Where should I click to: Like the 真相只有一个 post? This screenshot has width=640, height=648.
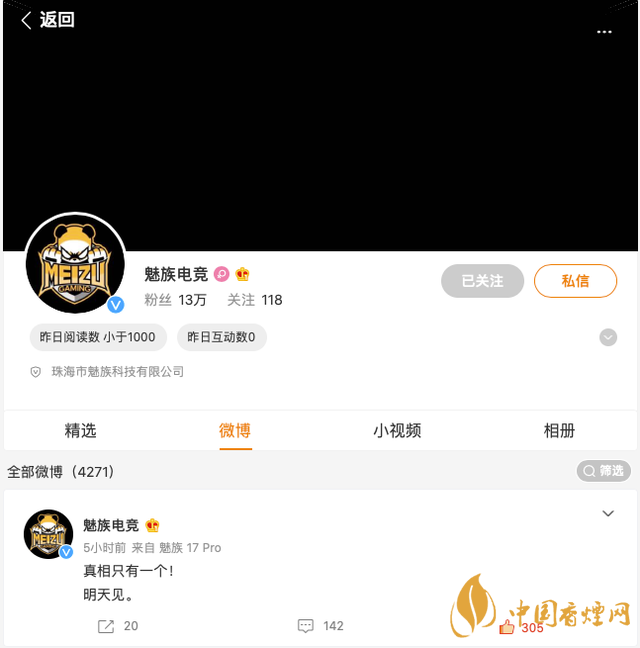pos(520,627)
